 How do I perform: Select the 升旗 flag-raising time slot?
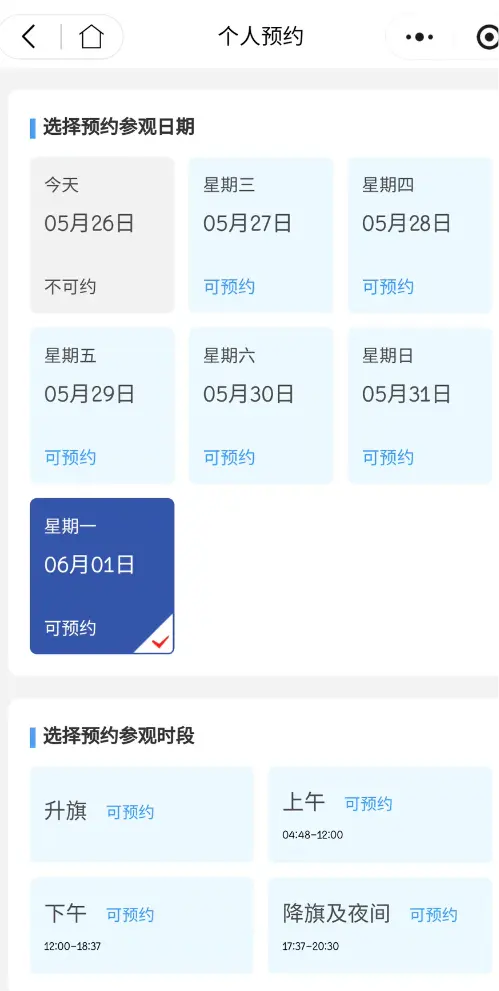141,815
